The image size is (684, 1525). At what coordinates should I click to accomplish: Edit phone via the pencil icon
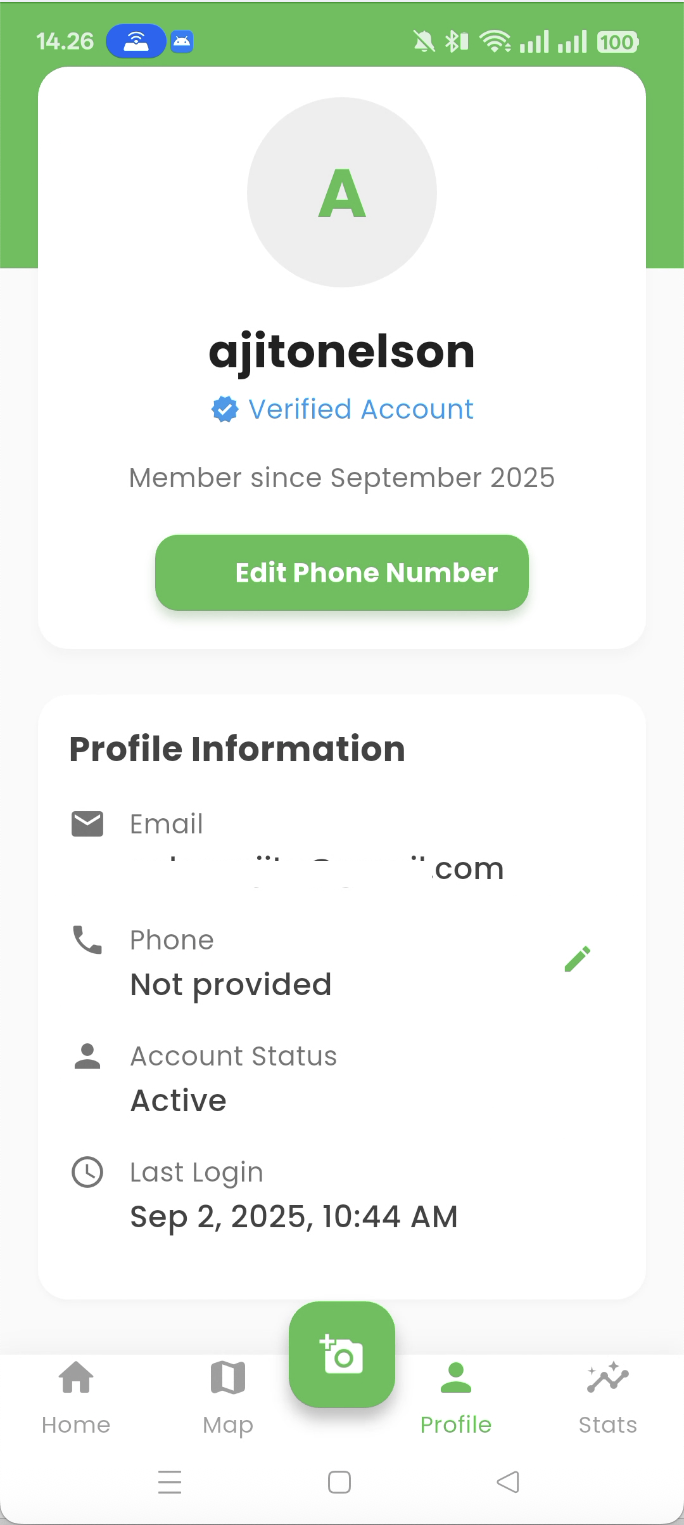tap(577, 960)
